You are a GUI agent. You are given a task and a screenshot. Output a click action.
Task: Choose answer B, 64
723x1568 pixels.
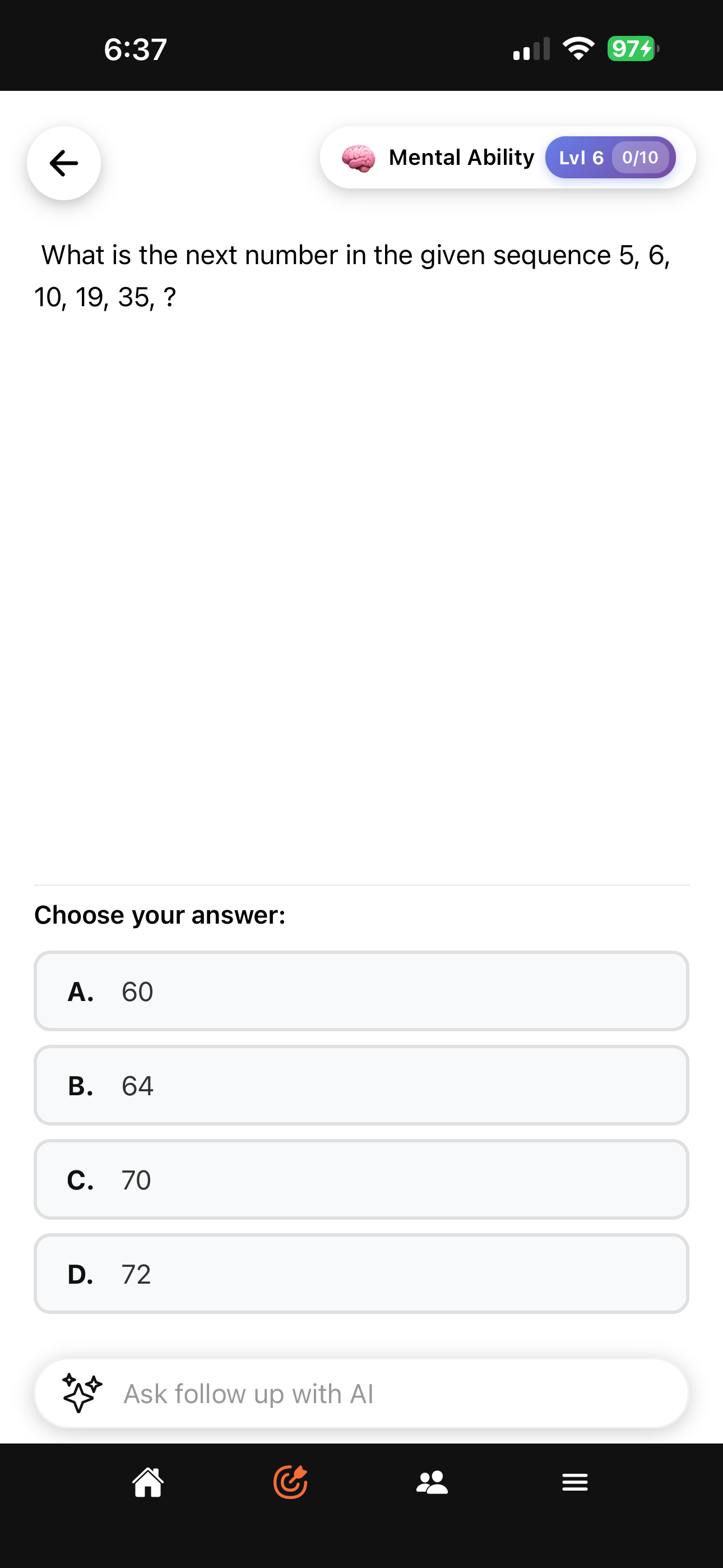point(361,1085)
